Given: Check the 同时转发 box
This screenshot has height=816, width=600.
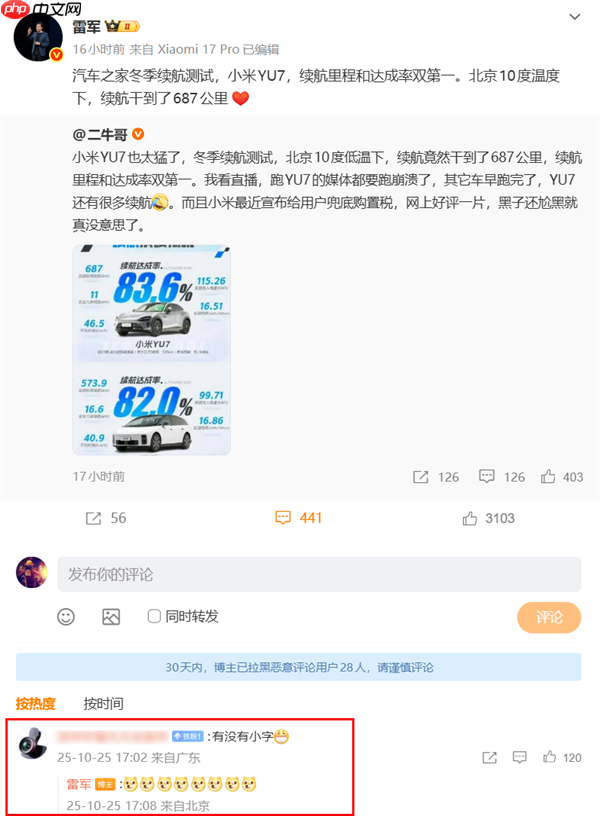Looking at the screenshot, I should pyautogui.click(x=154, y=616).
